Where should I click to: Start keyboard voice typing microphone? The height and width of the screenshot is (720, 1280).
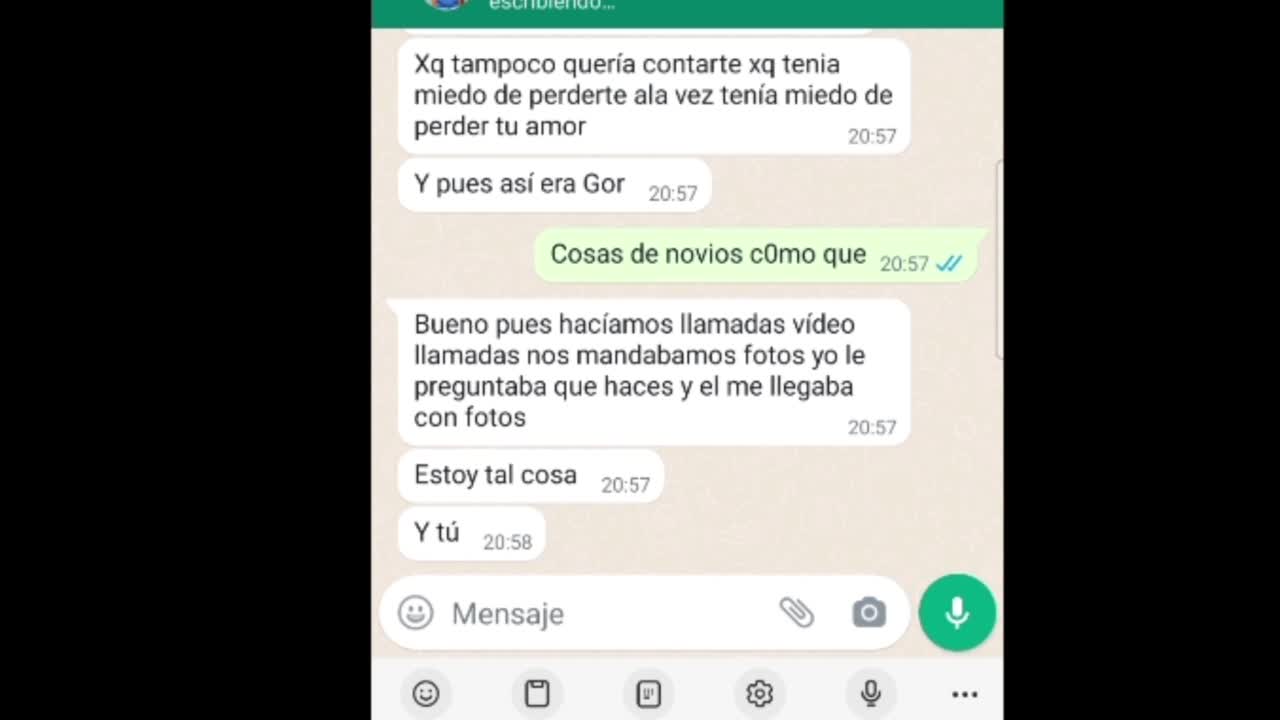click(x=870, y=693)
